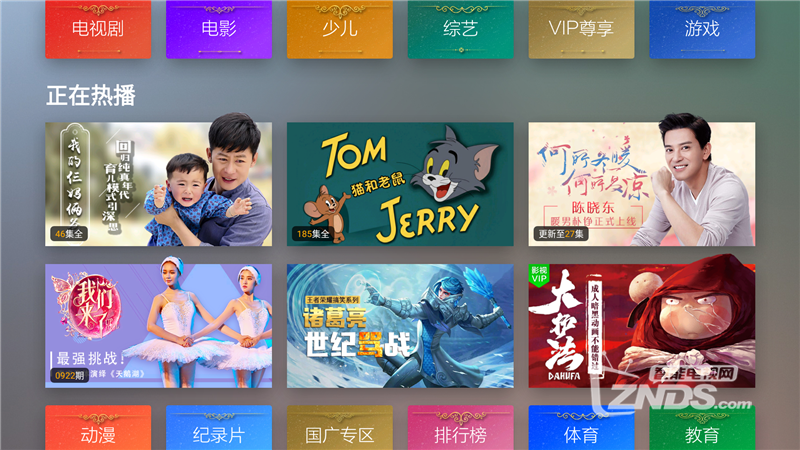Image resolution: width=800 pixels, height=450 pixels.
Task: Open the 我们来了 show card
Action: tap(158, 326)
